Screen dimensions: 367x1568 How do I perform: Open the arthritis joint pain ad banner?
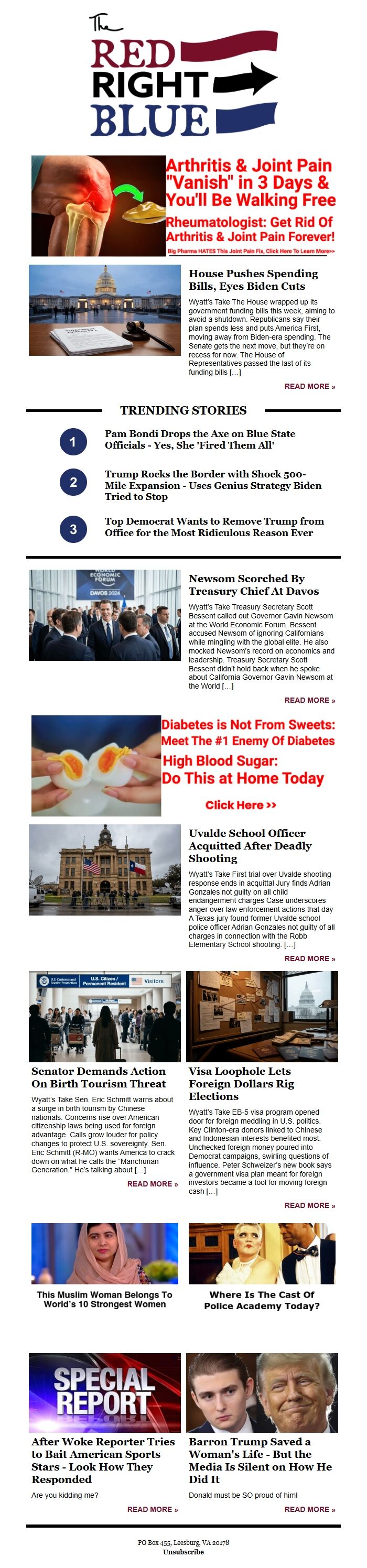click(x=183, y=206)
